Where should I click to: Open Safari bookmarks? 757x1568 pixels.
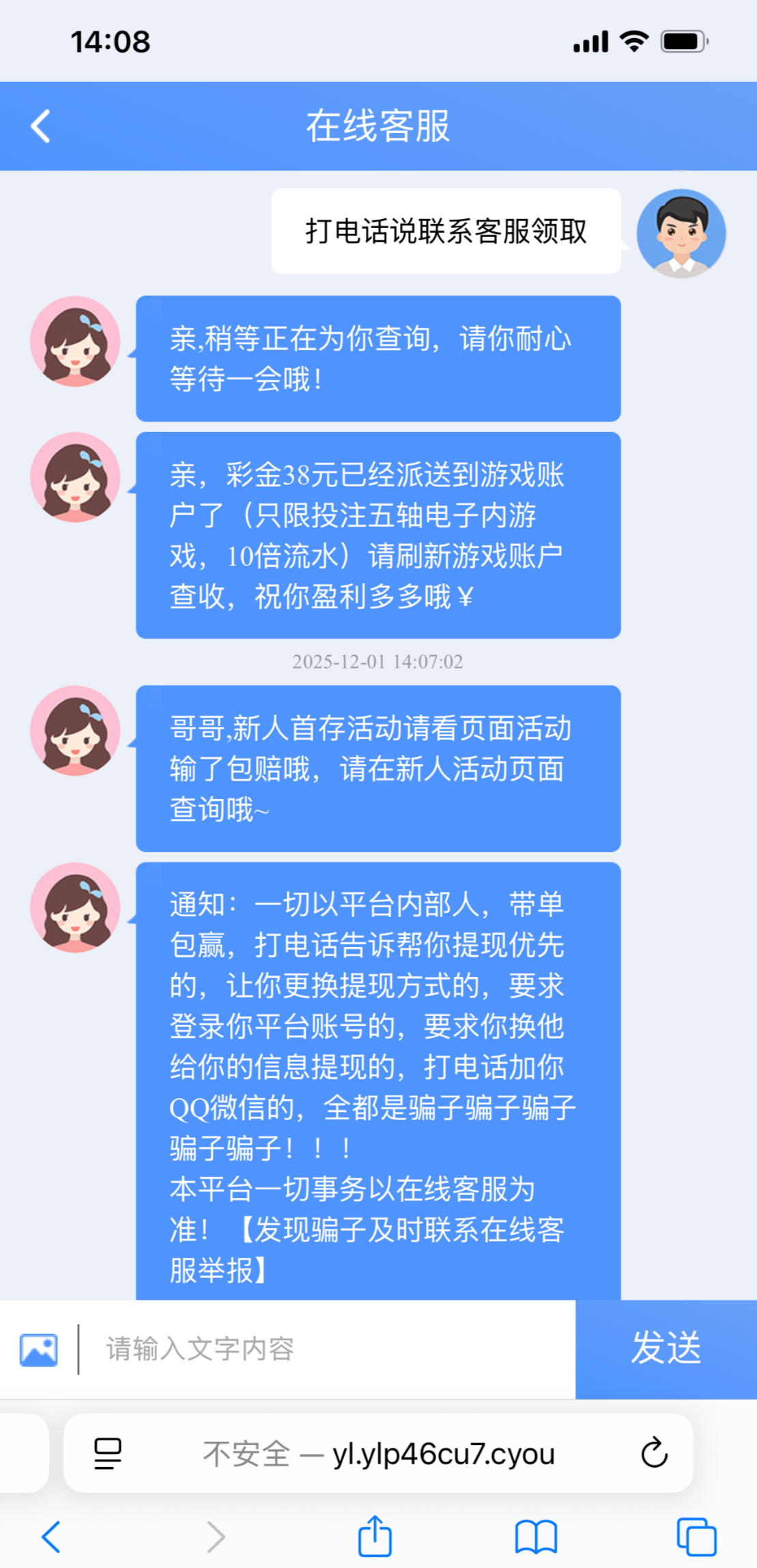pos(536,1537)
